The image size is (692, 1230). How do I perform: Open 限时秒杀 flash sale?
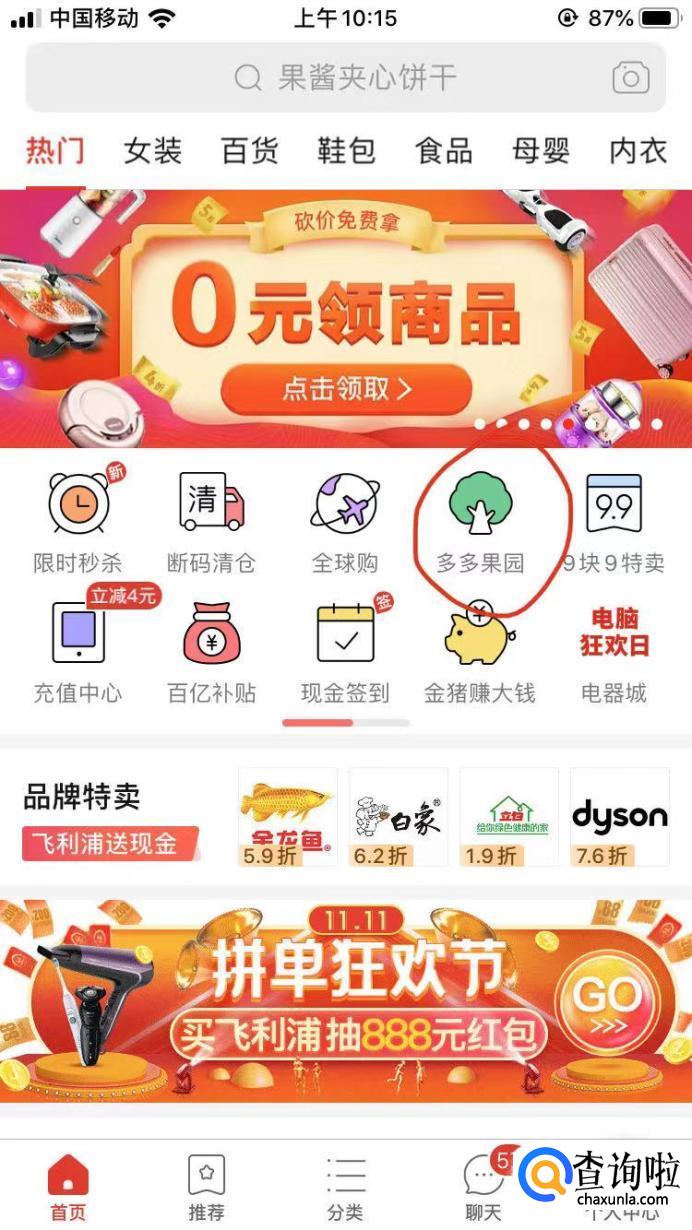click(78, 520)
